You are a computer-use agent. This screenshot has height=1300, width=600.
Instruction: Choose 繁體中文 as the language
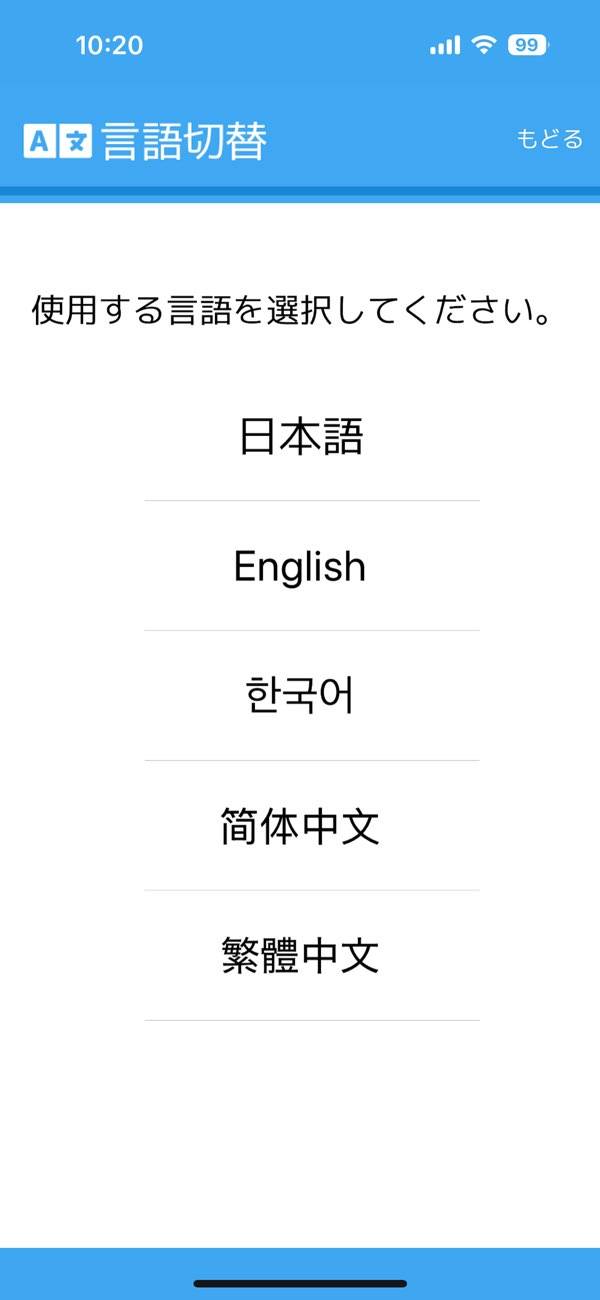[x=300, y=957]
